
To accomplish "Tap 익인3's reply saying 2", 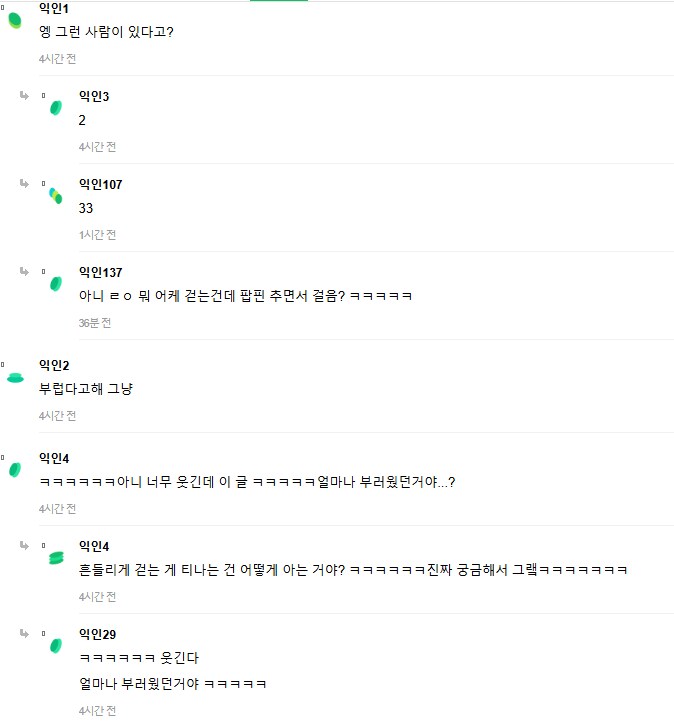I will pos(82,120).
